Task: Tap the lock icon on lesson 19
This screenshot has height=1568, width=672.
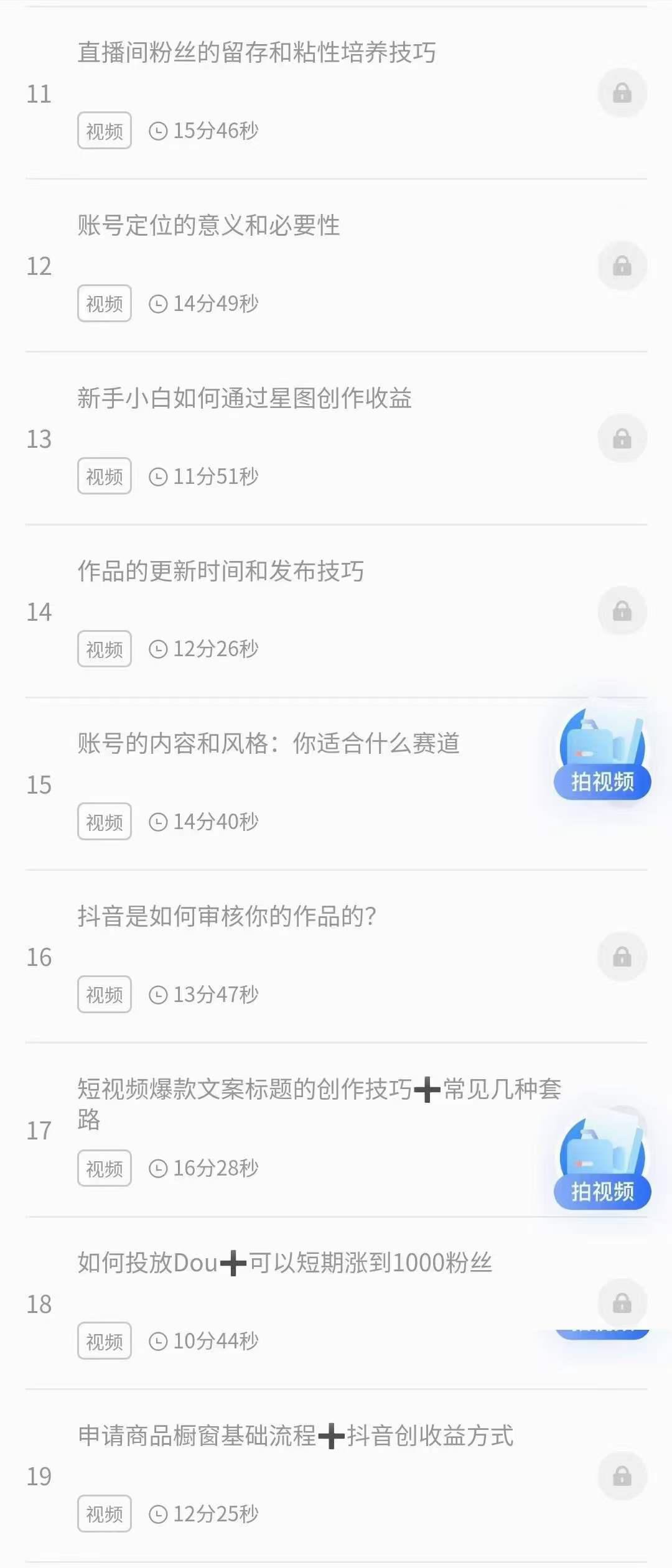Action: pos(622,1476)
